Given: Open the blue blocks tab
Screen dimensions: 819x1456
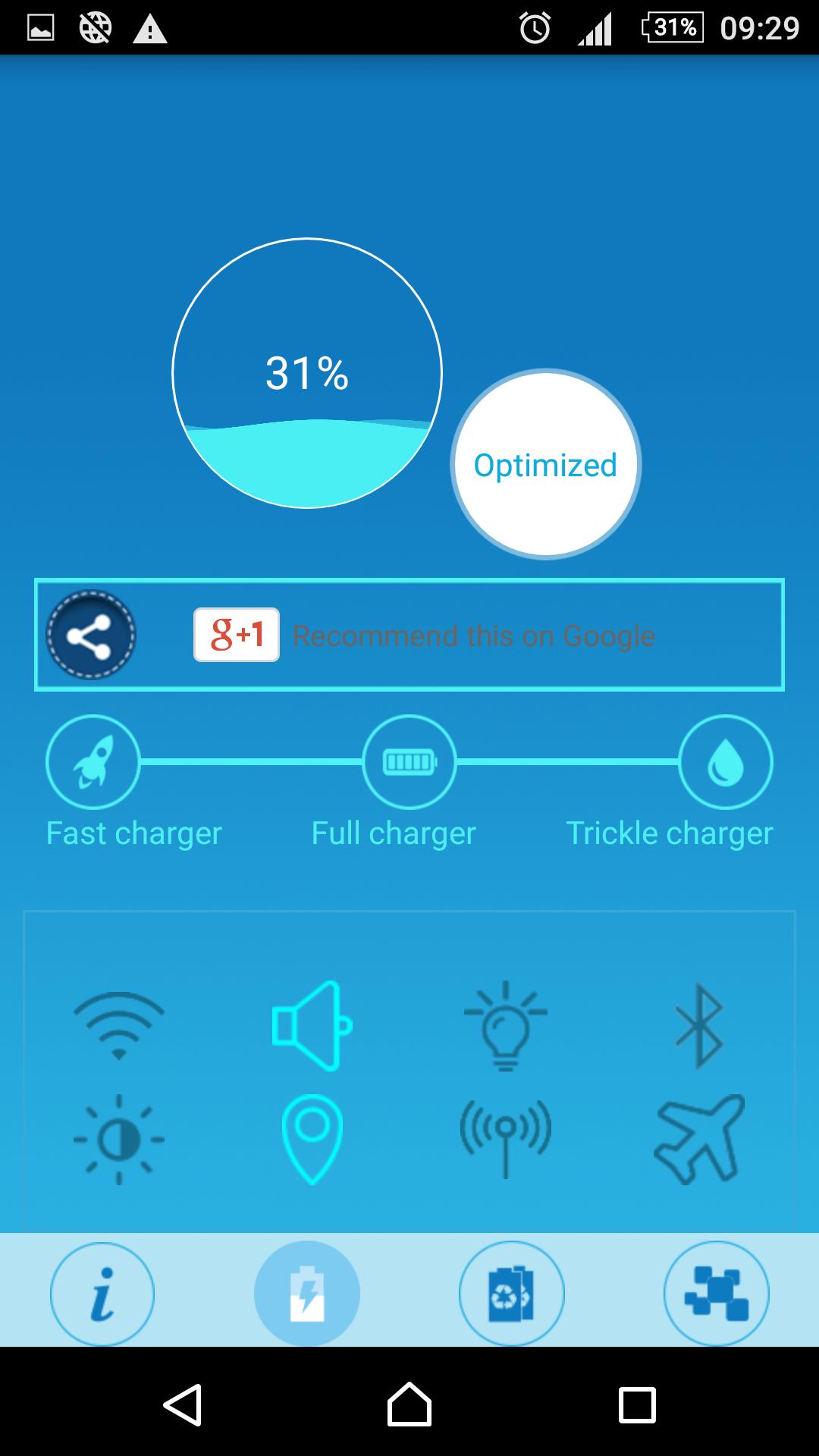Looking at the screenshot, I should 717,1294.
